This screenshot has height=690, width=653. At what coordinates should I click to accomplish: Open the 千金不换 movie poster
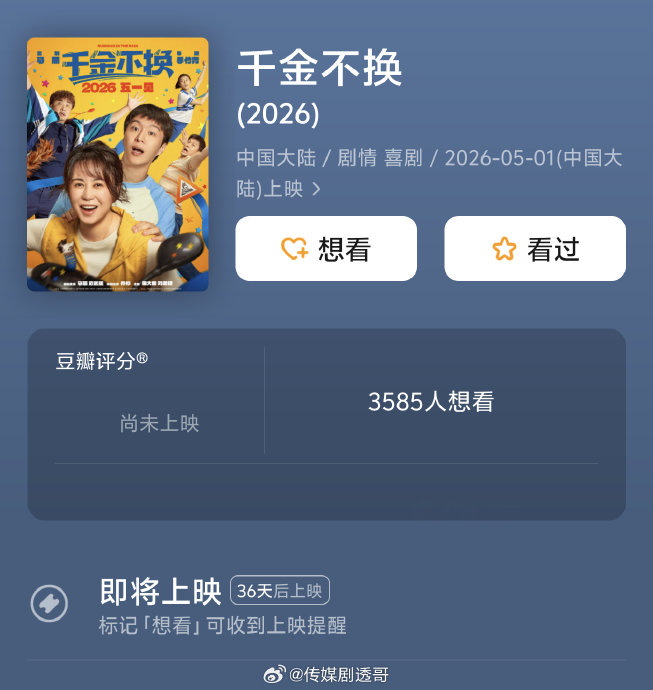[x=117, y=165]
